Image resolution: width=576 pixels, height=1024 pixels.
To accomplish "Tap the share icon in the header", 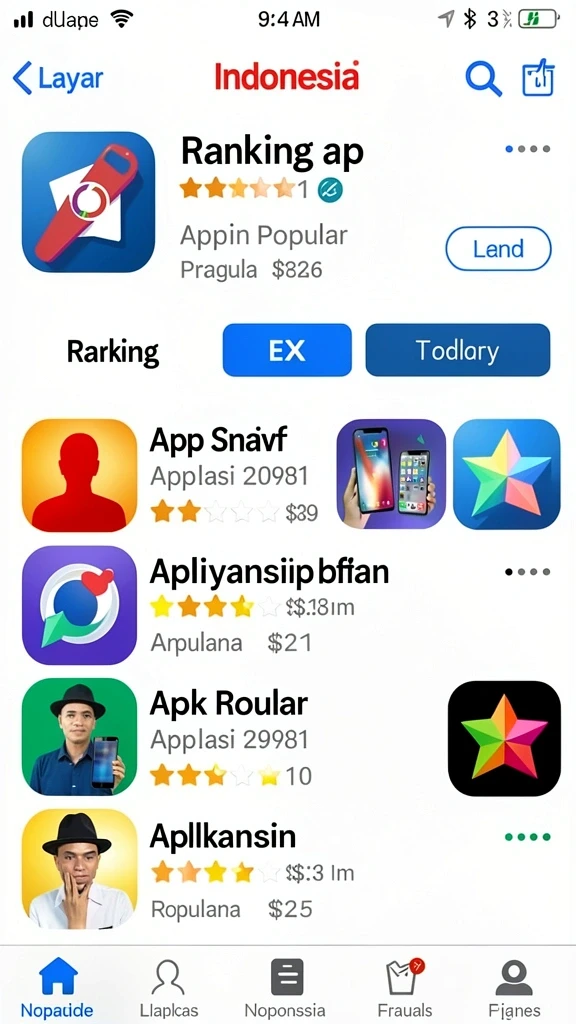I will click(538, 78).
